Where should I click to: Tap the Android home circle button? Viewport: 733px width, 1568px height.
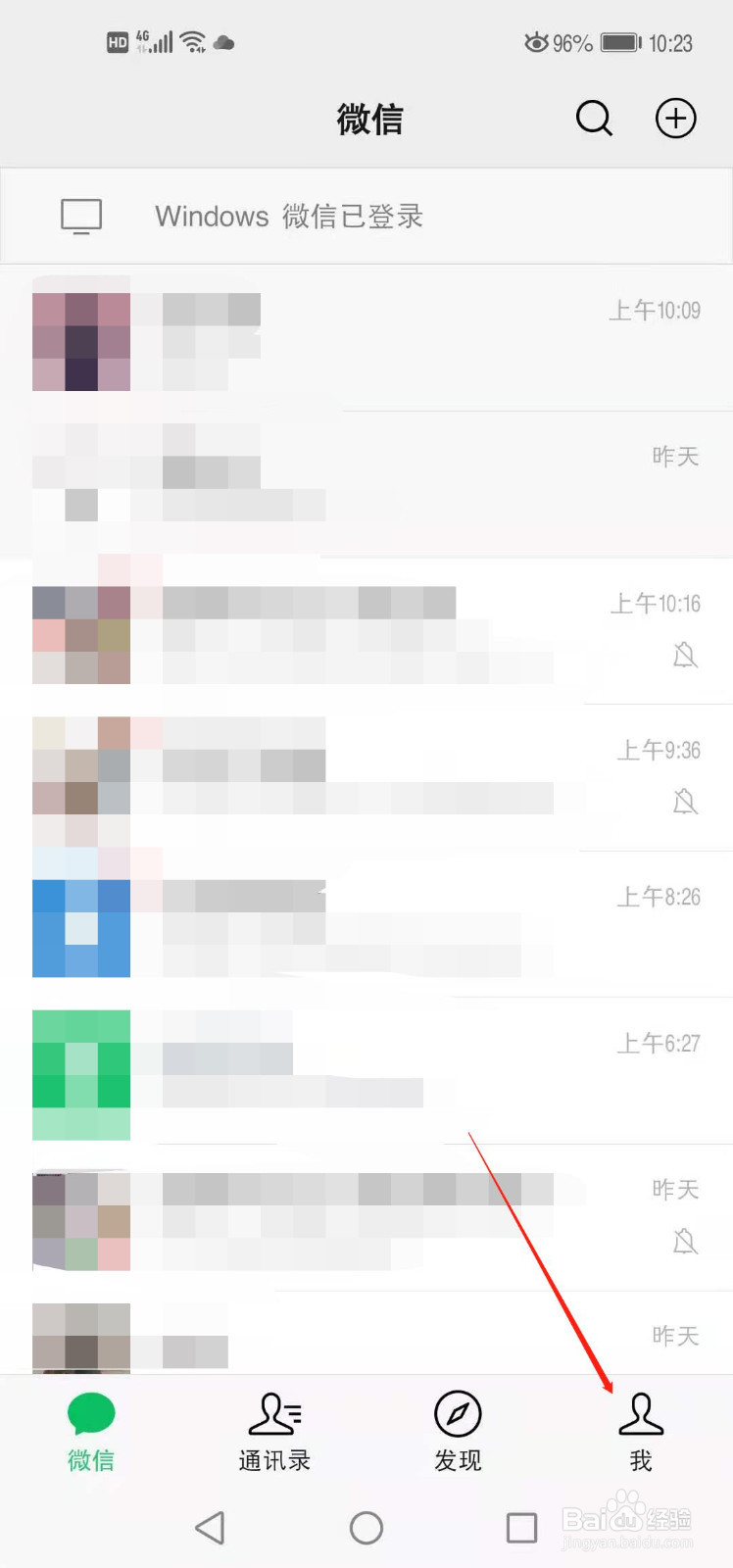[366, 1527]
